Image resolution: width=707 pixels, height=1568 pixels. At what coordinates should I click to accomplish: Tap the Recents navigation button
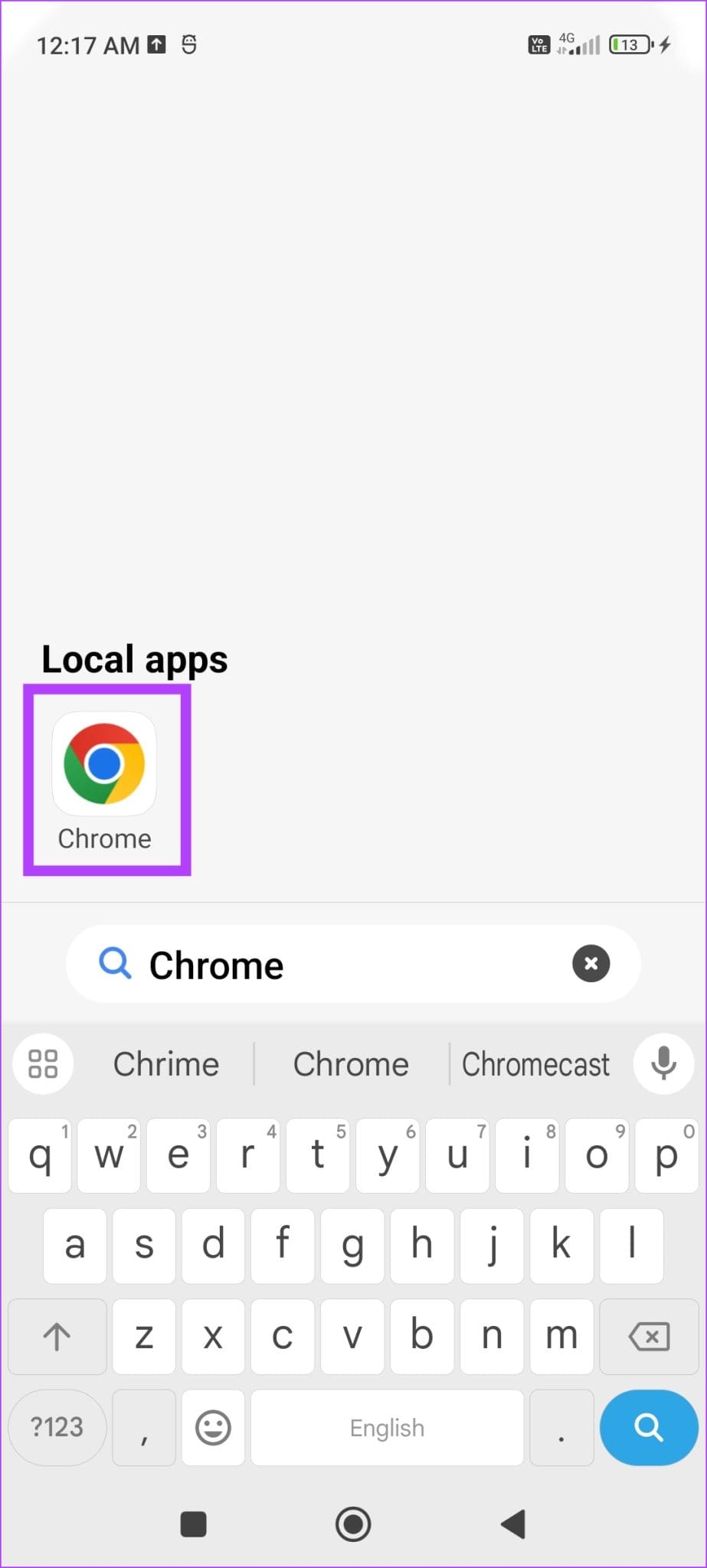click(x=193, y=1524)
